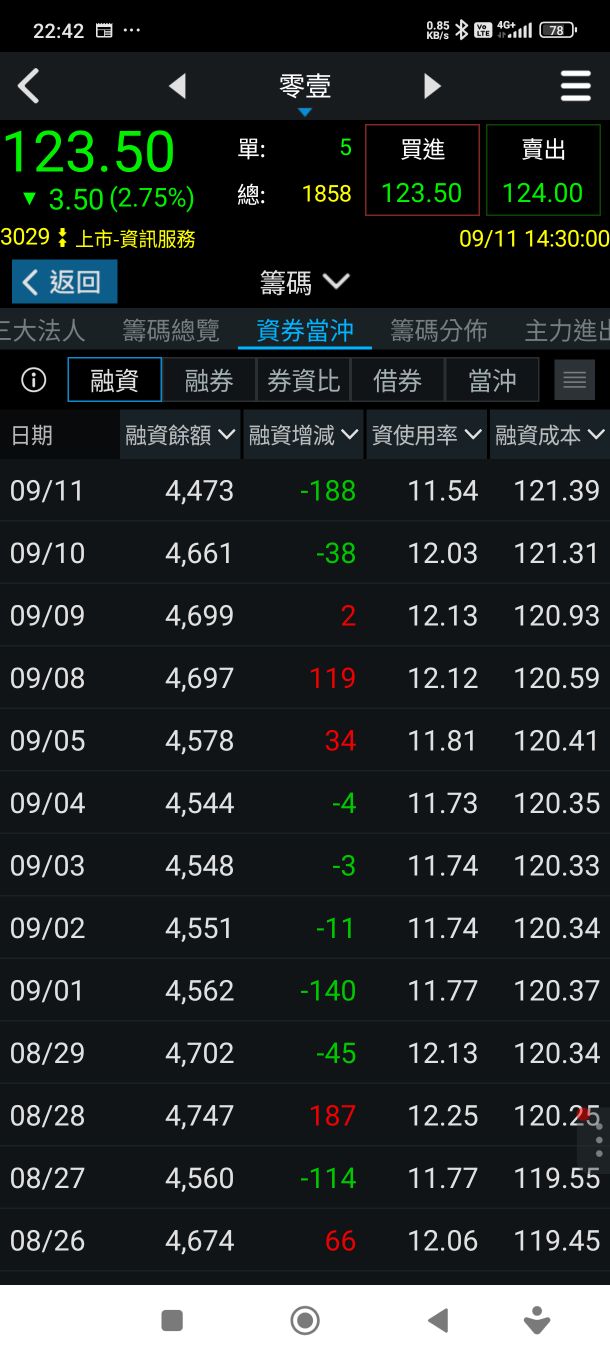Viewport: 610px width, 1356px height.
Task: Open the list view options icon
Action: (x=574, y=380)
